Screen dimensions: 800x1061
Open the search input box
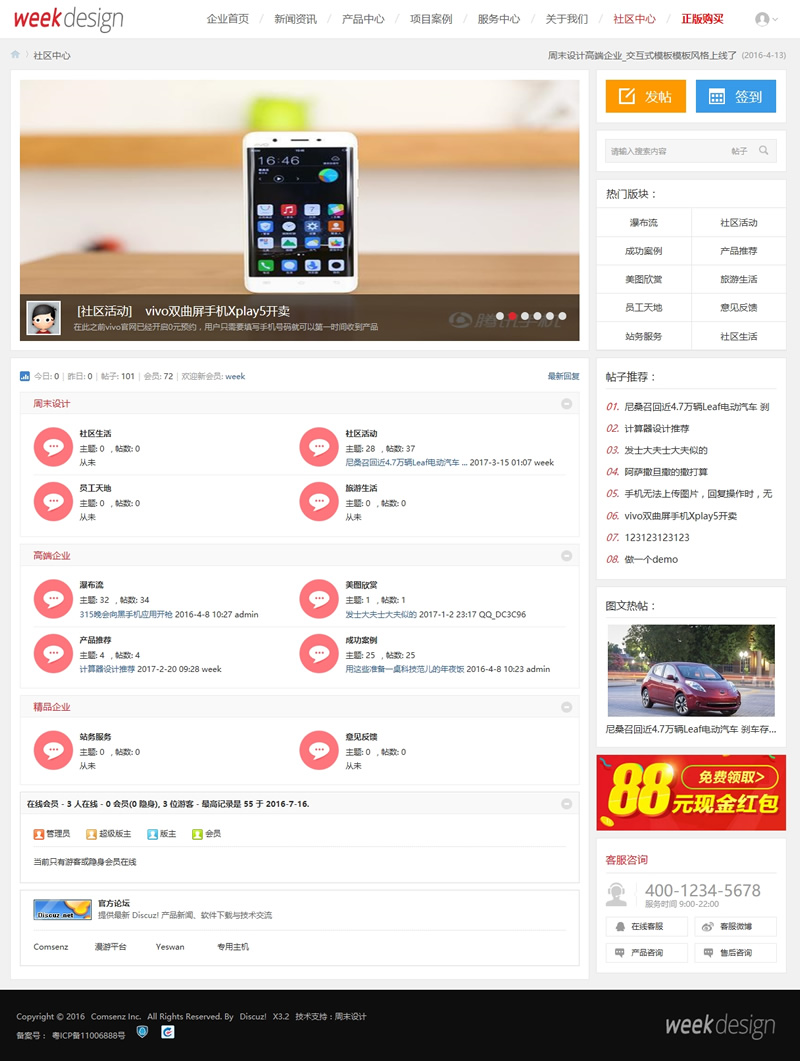[x=665, y=151]
